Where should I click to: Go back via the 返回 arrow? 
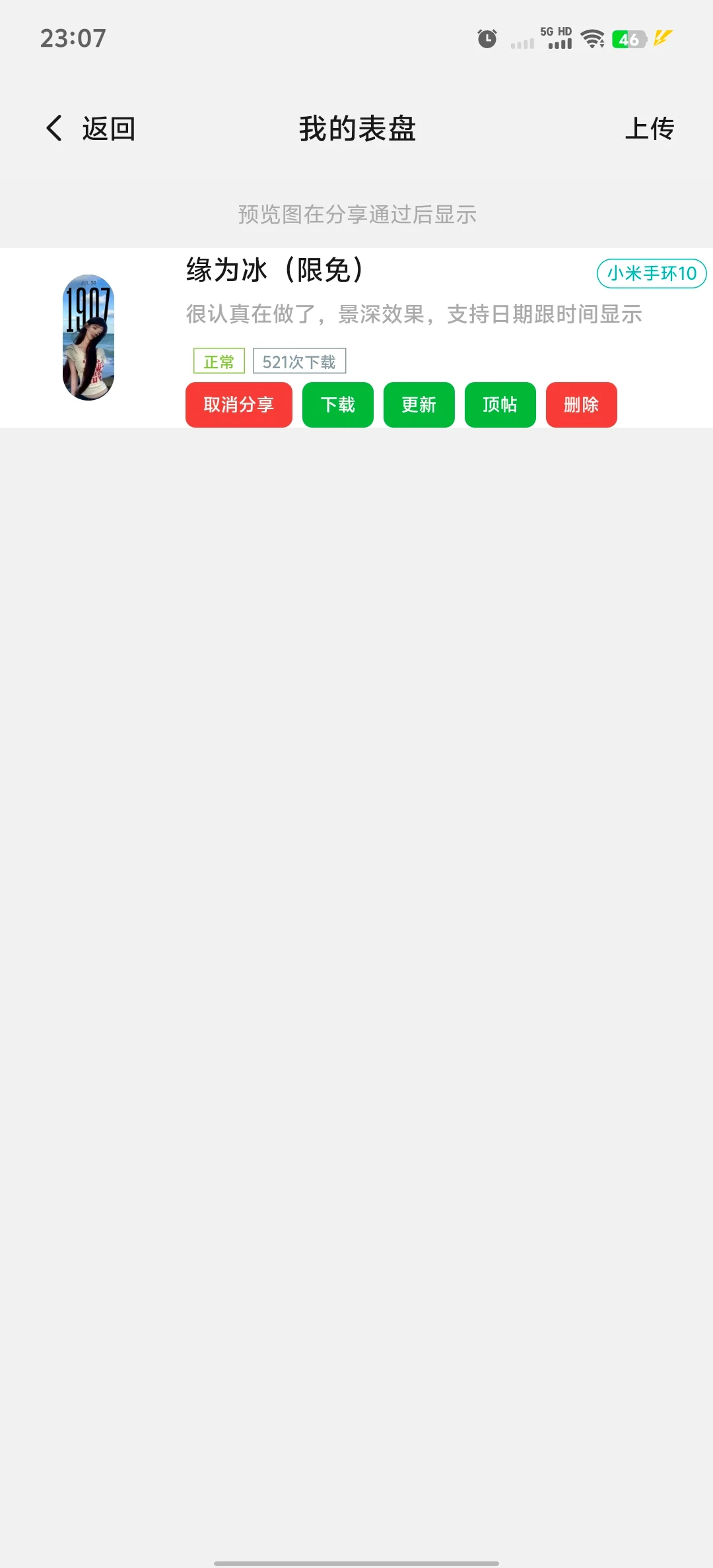pos(90,128)
